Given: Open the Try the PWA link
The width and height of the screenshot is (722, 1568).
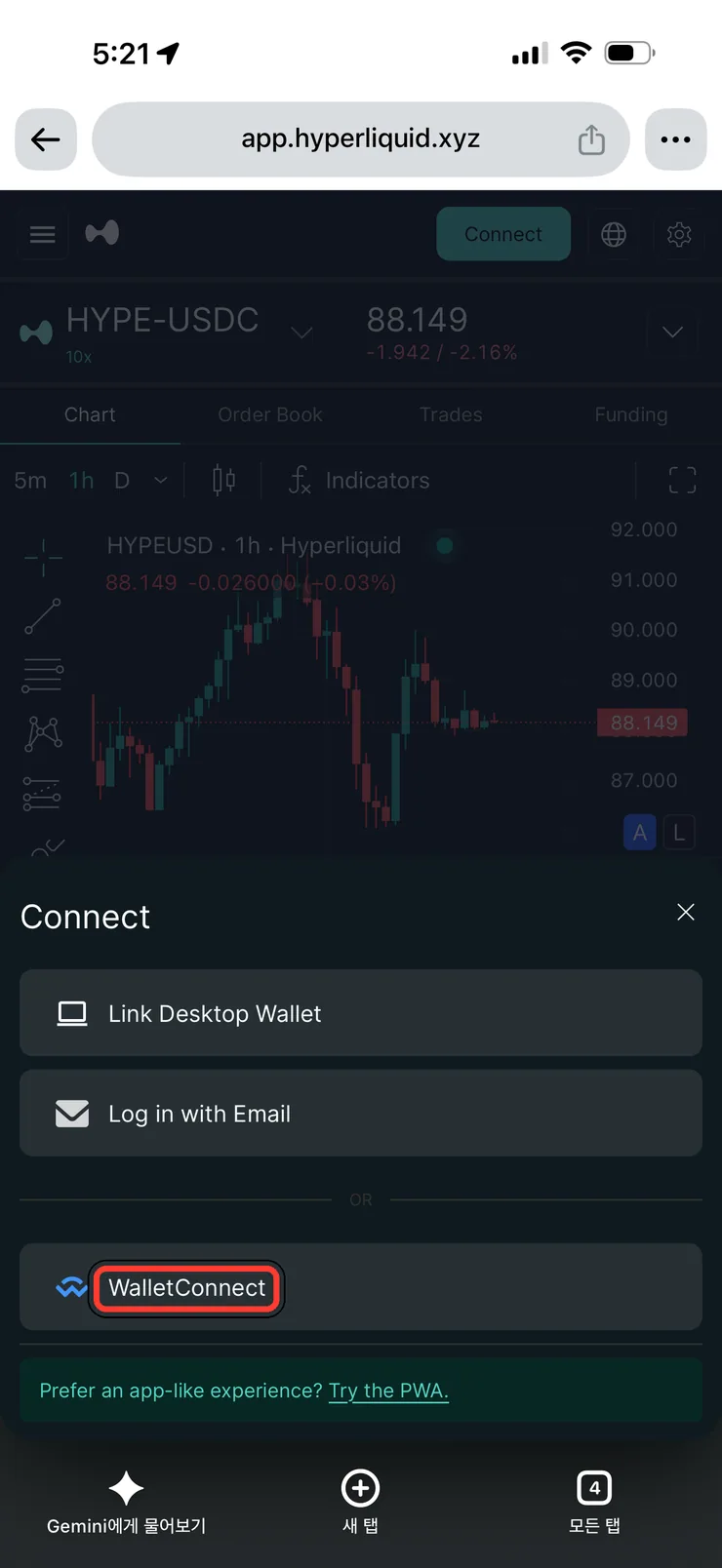Looking at the screenshot, I should click(388, 1391).
